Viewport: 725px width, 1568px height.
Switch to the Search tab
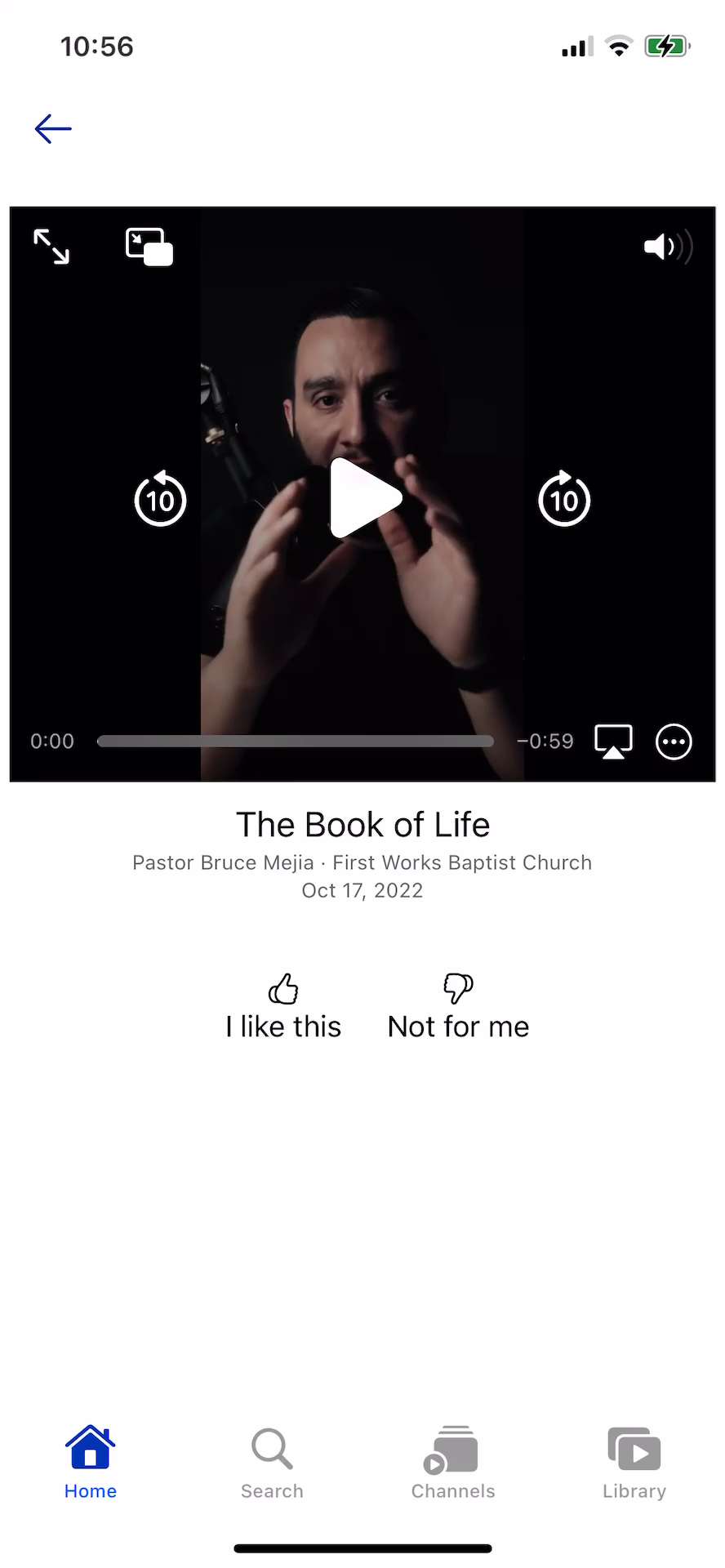[x=272, y=1463]
